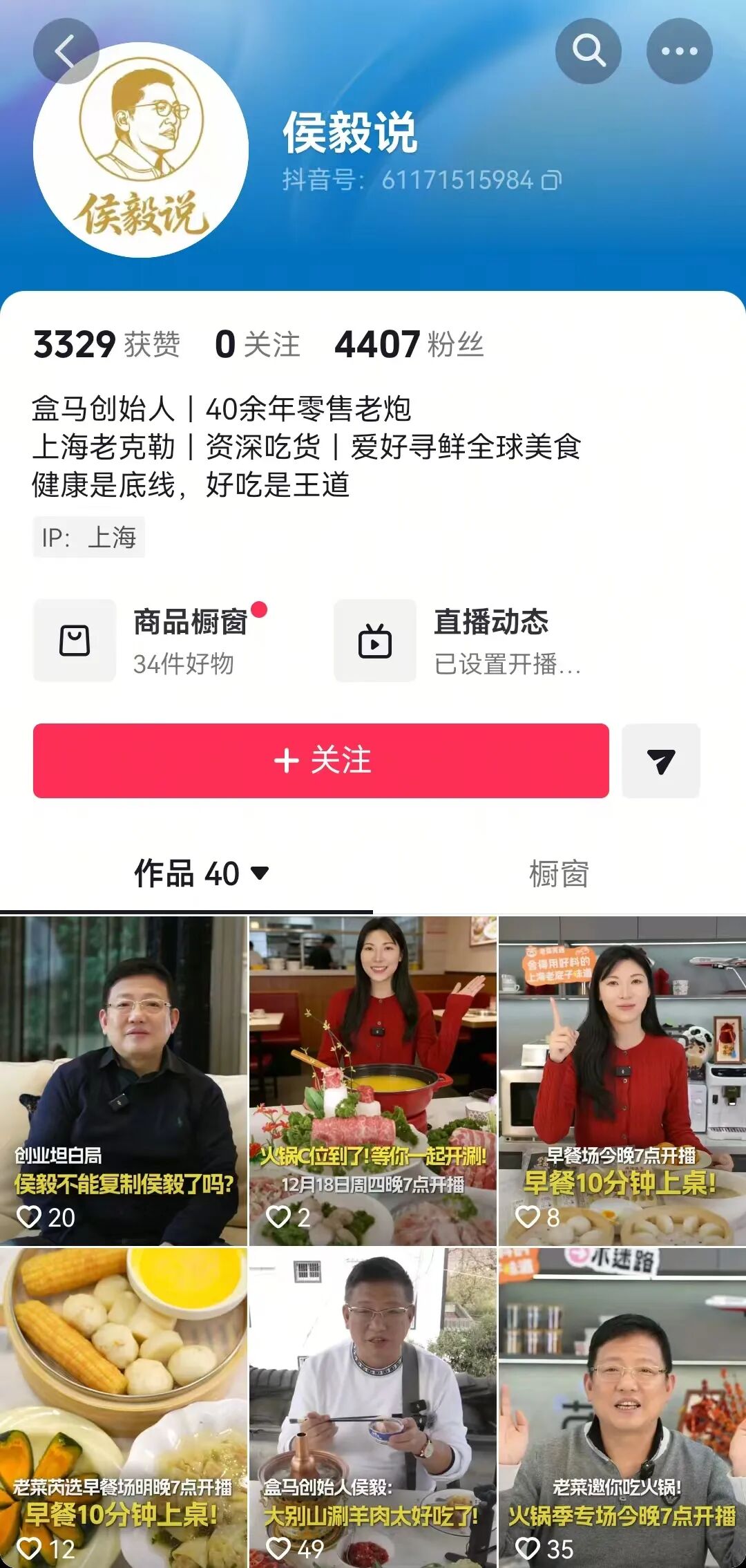Screen dimensions: 746x1568
Task: Open video 火锅C位到了!等你一起开涮!
Action: (372, 1080)
